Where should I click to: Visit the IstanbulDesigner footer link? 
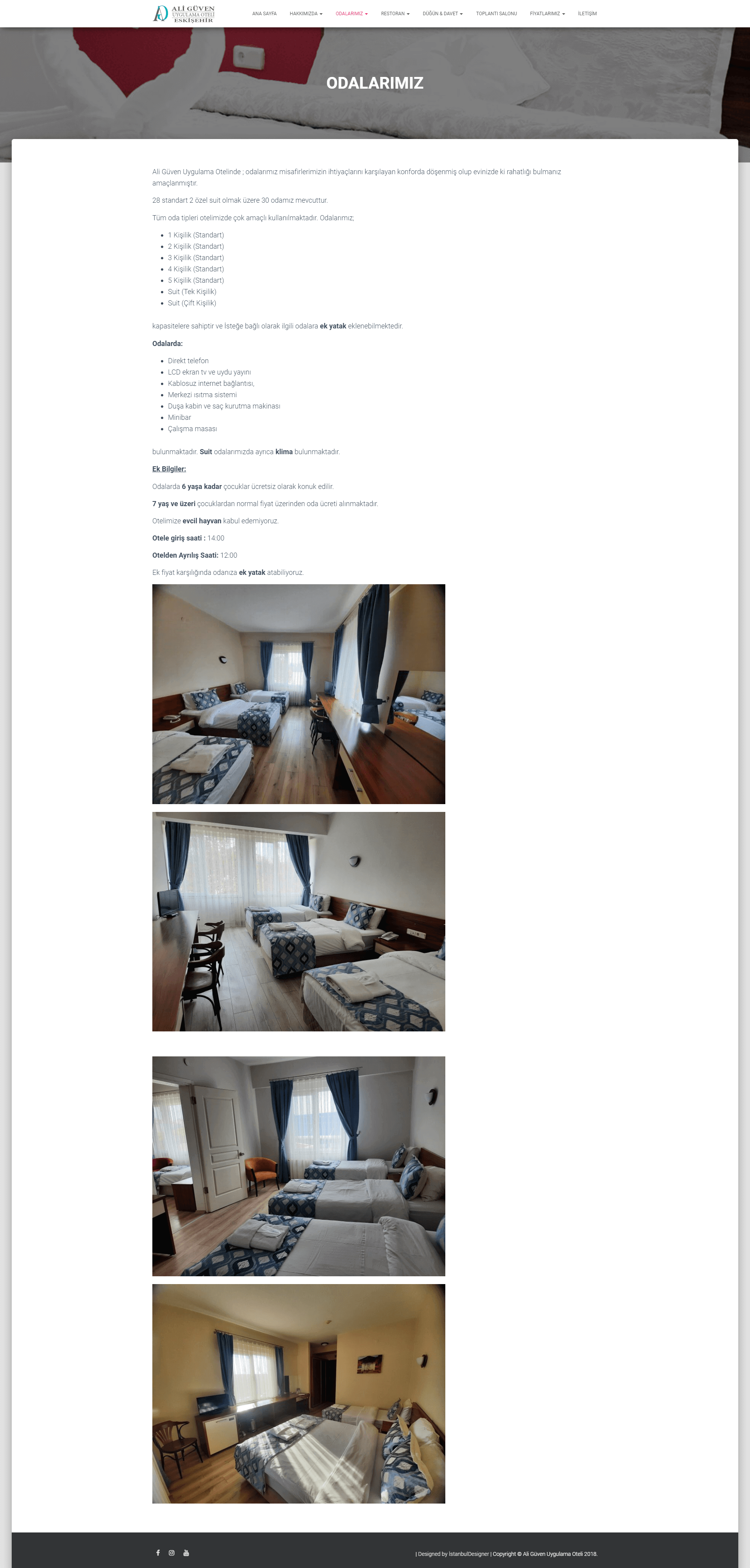point(469,1554)
